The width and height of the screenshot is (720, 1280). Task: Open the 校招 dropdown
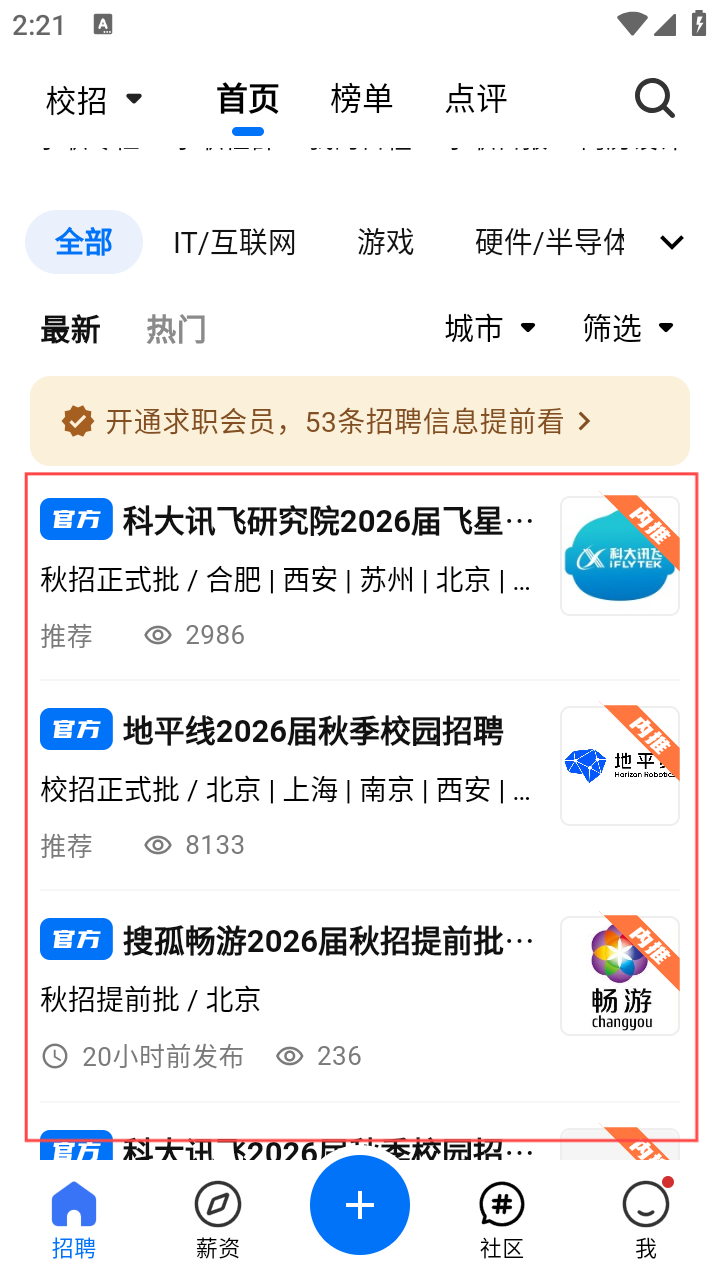tap(95, 99)
